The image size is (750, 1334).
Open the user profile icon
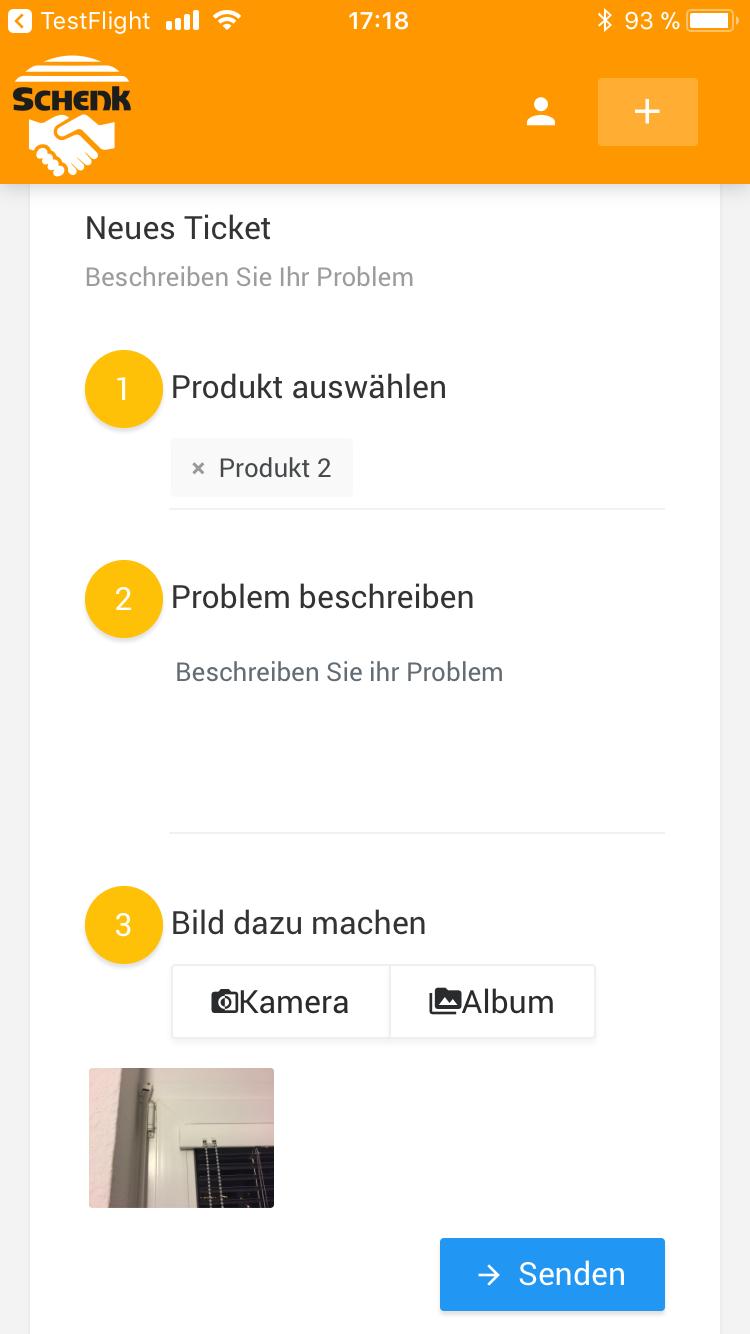coord(541,112)
